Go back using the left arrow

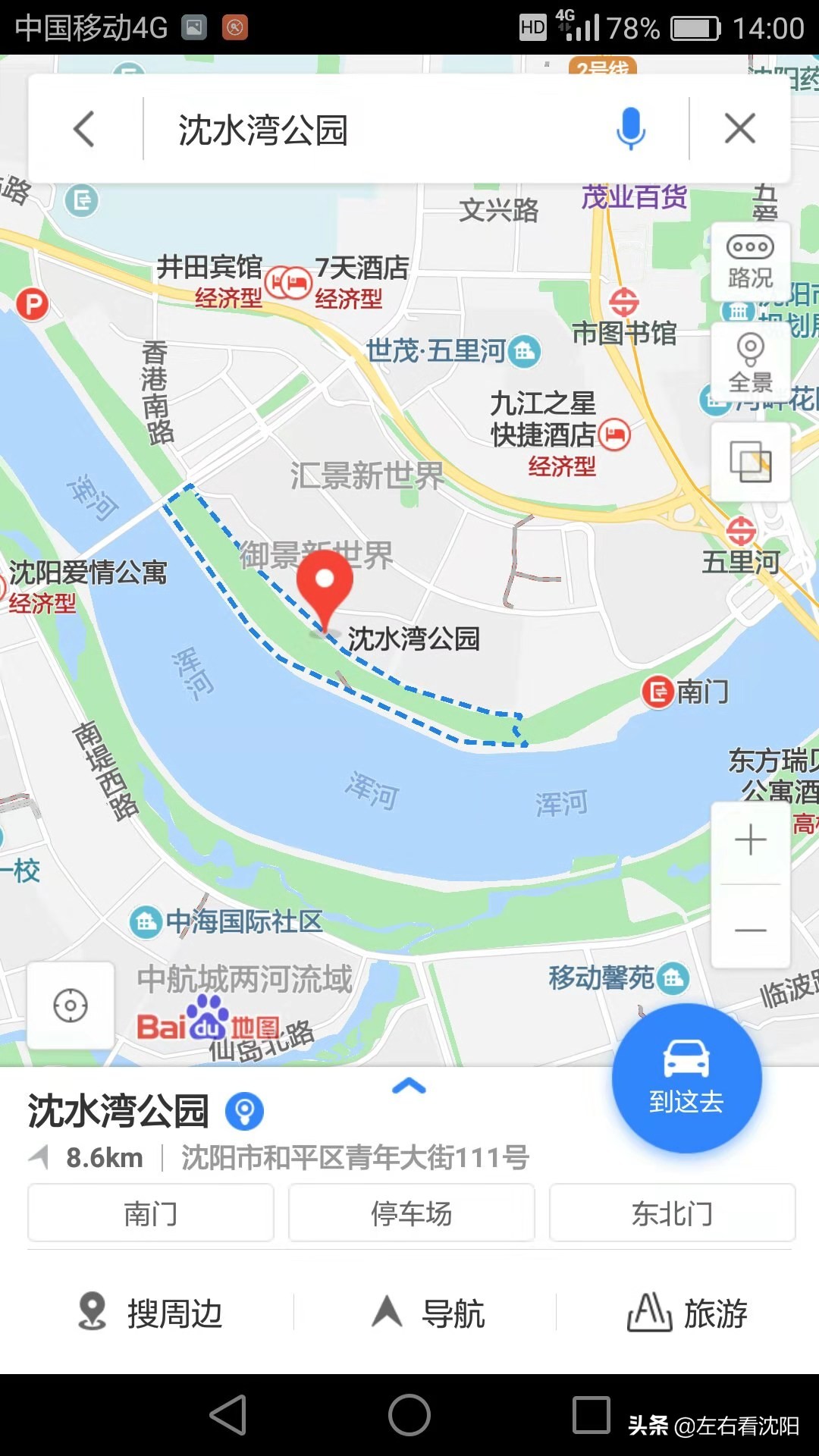pyautogui.click(x=83, y=129)
